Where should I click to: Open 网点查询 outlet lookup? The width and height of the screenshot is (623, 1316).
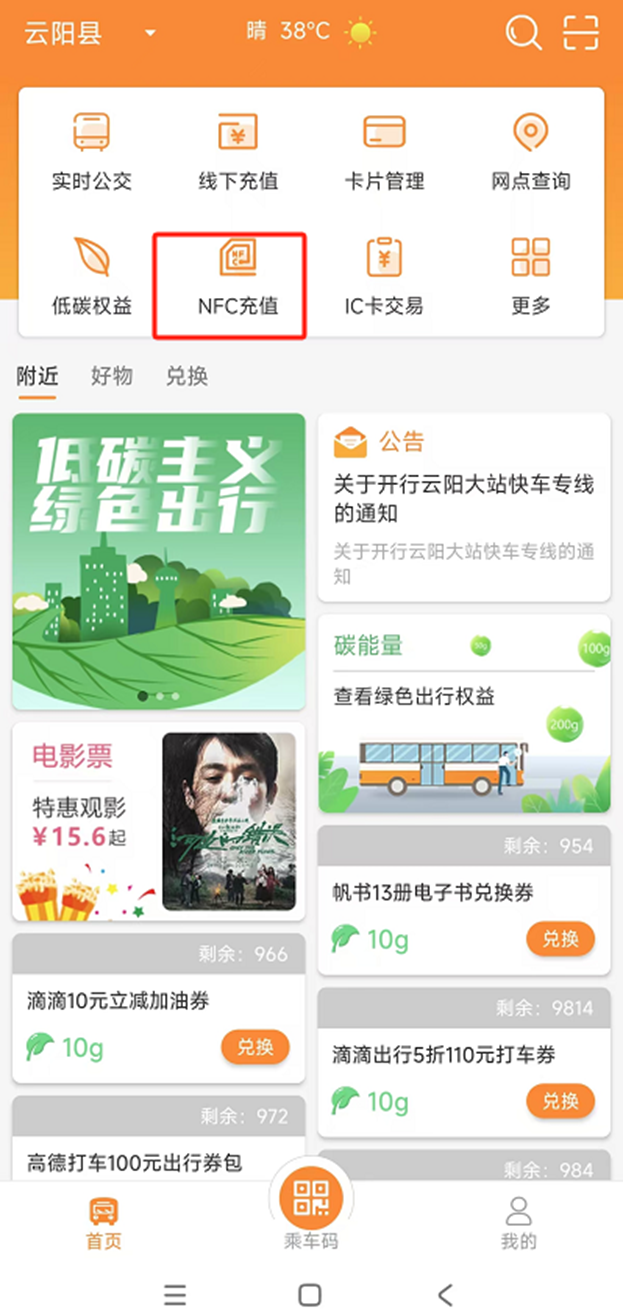[x=530, y=151]
